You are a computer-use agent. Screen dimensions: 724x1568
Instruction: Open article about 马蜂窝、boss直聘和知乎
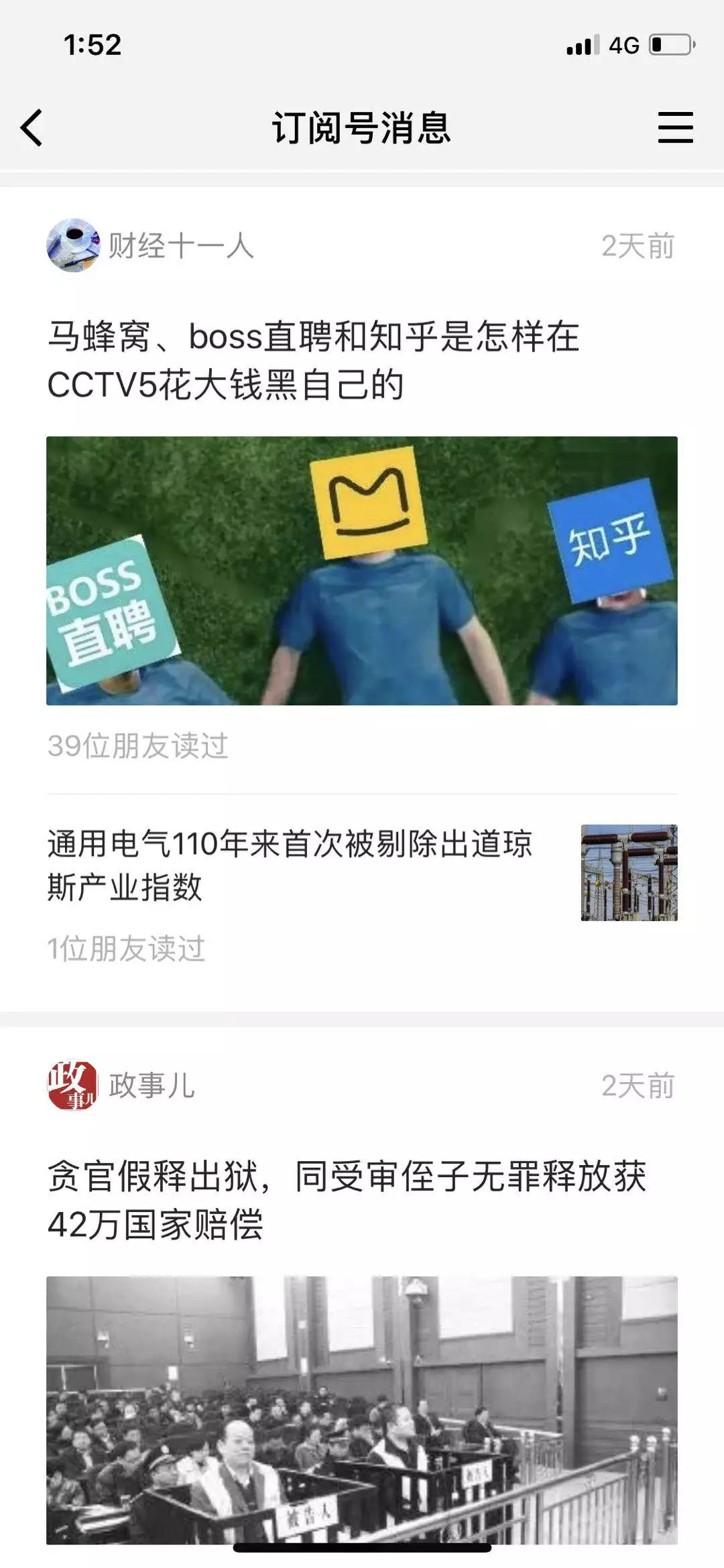click(312, 360)
